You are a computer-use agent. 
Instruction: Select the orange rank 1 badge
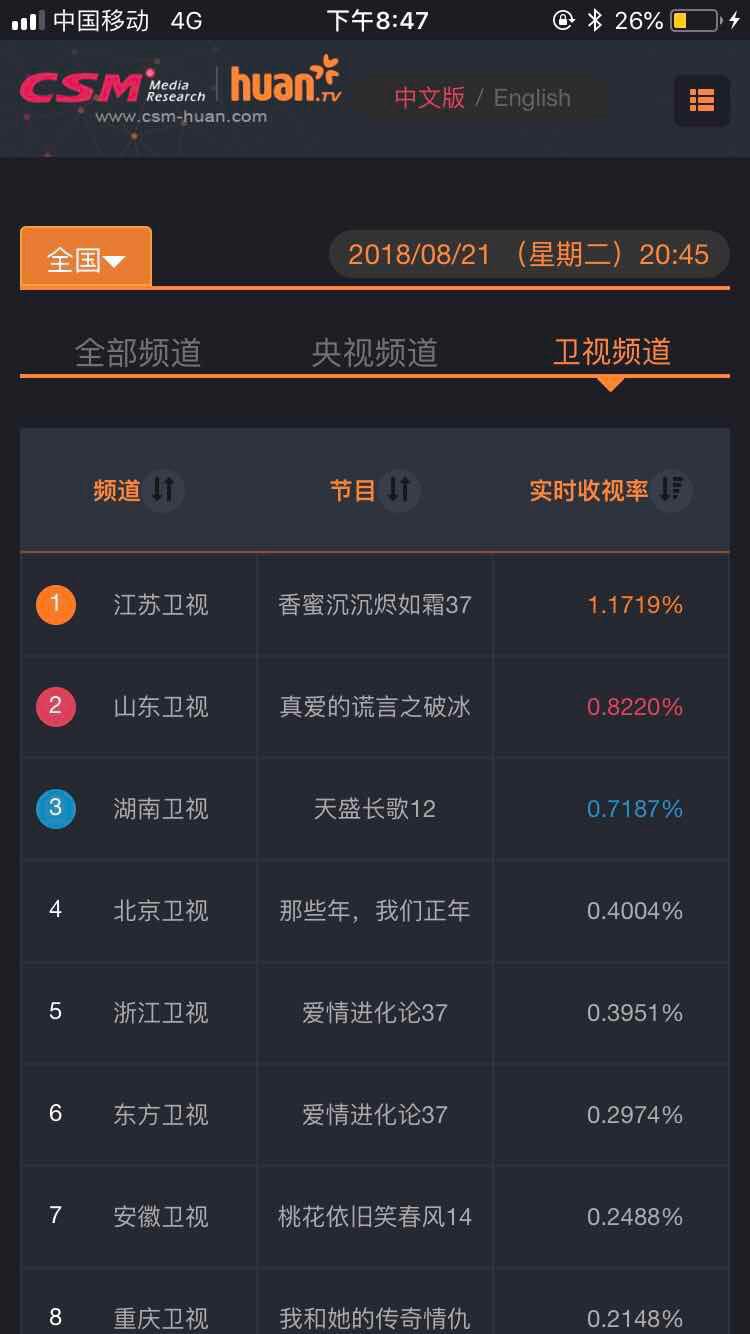pyautogui.click(x=55, y=604)
